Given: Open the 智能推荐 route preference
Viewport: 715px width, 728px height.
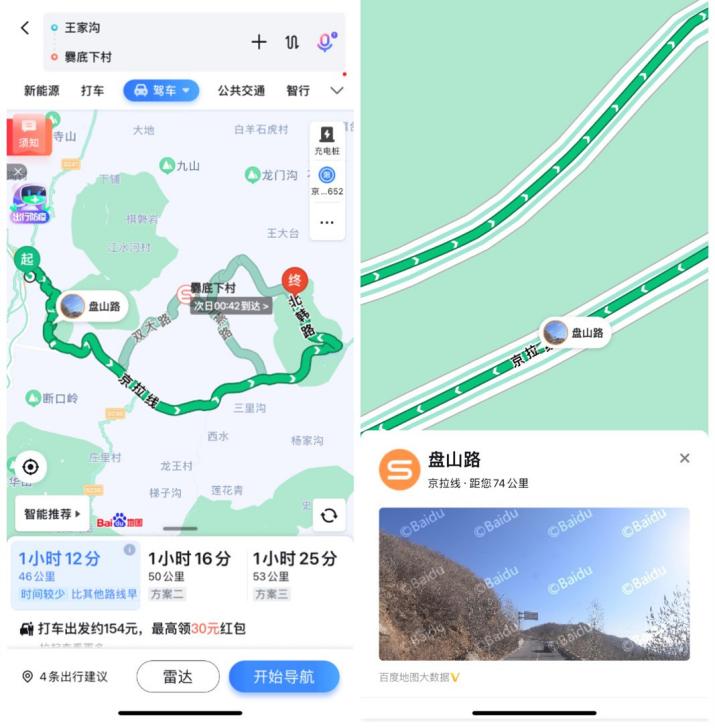Looking at the screenshot, I should pyautogui.click(x=52, y=514).
